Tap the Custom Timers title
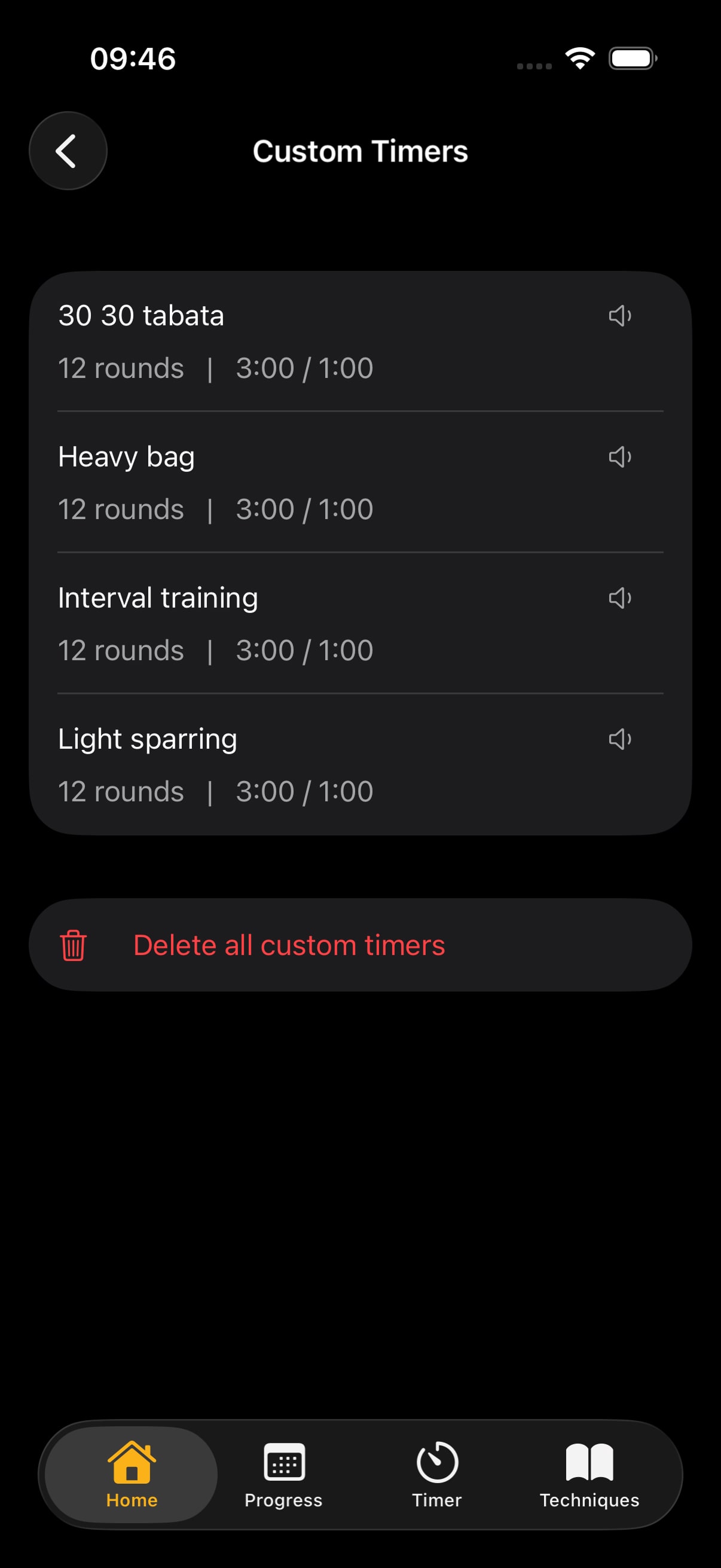This screenshot has width=721, height=1568. coord(360,151)
